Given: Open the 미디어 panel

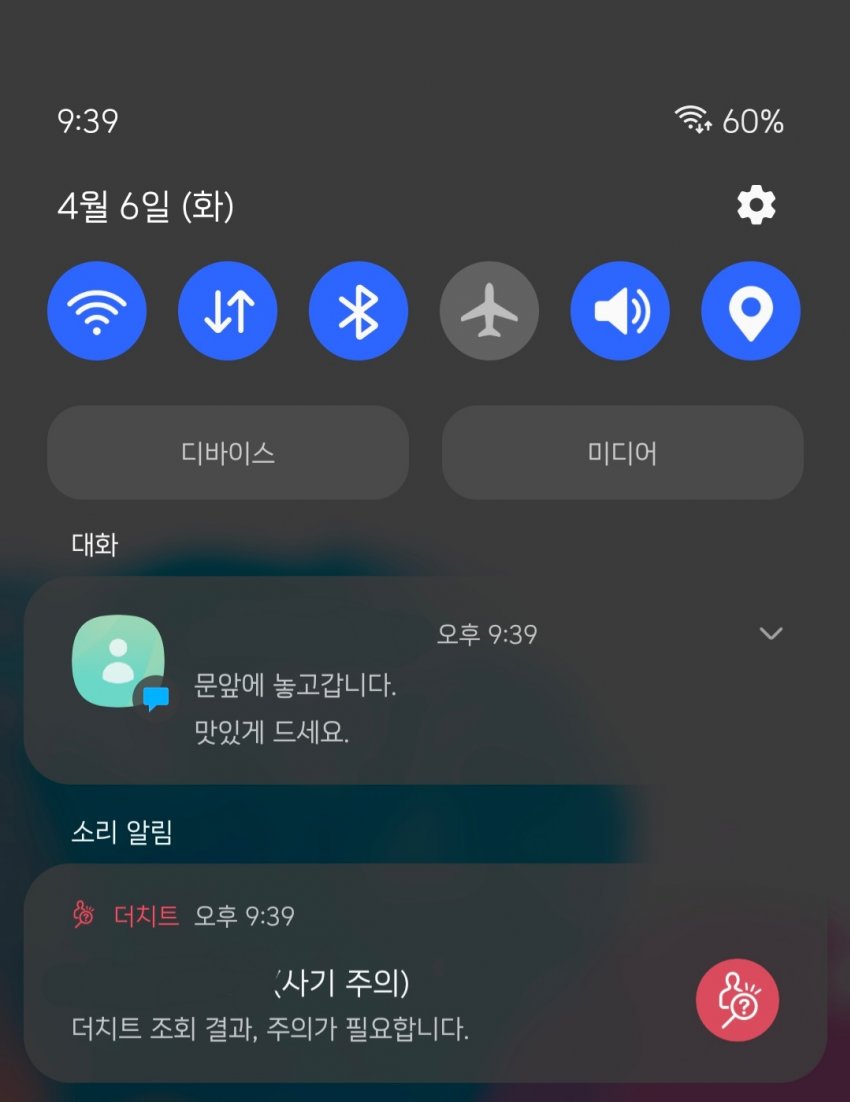Looking at the screenshot, I should (x=622, y=453).
